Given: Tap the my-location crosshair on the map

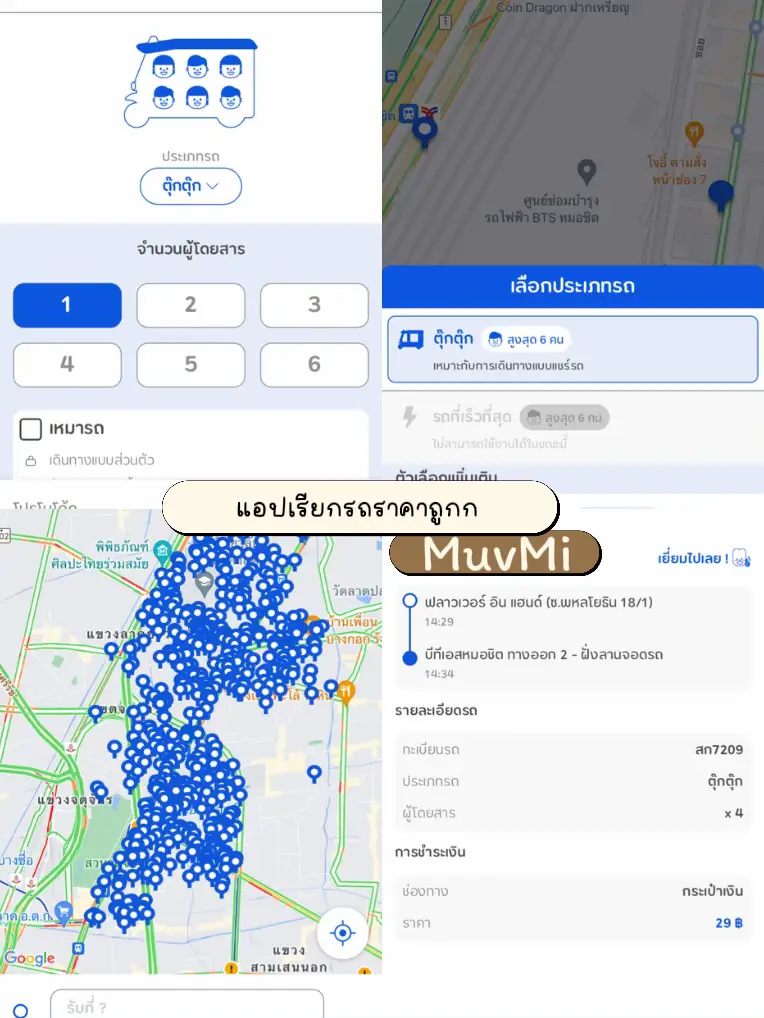Looking at the screenshot, I should point(343,932).
